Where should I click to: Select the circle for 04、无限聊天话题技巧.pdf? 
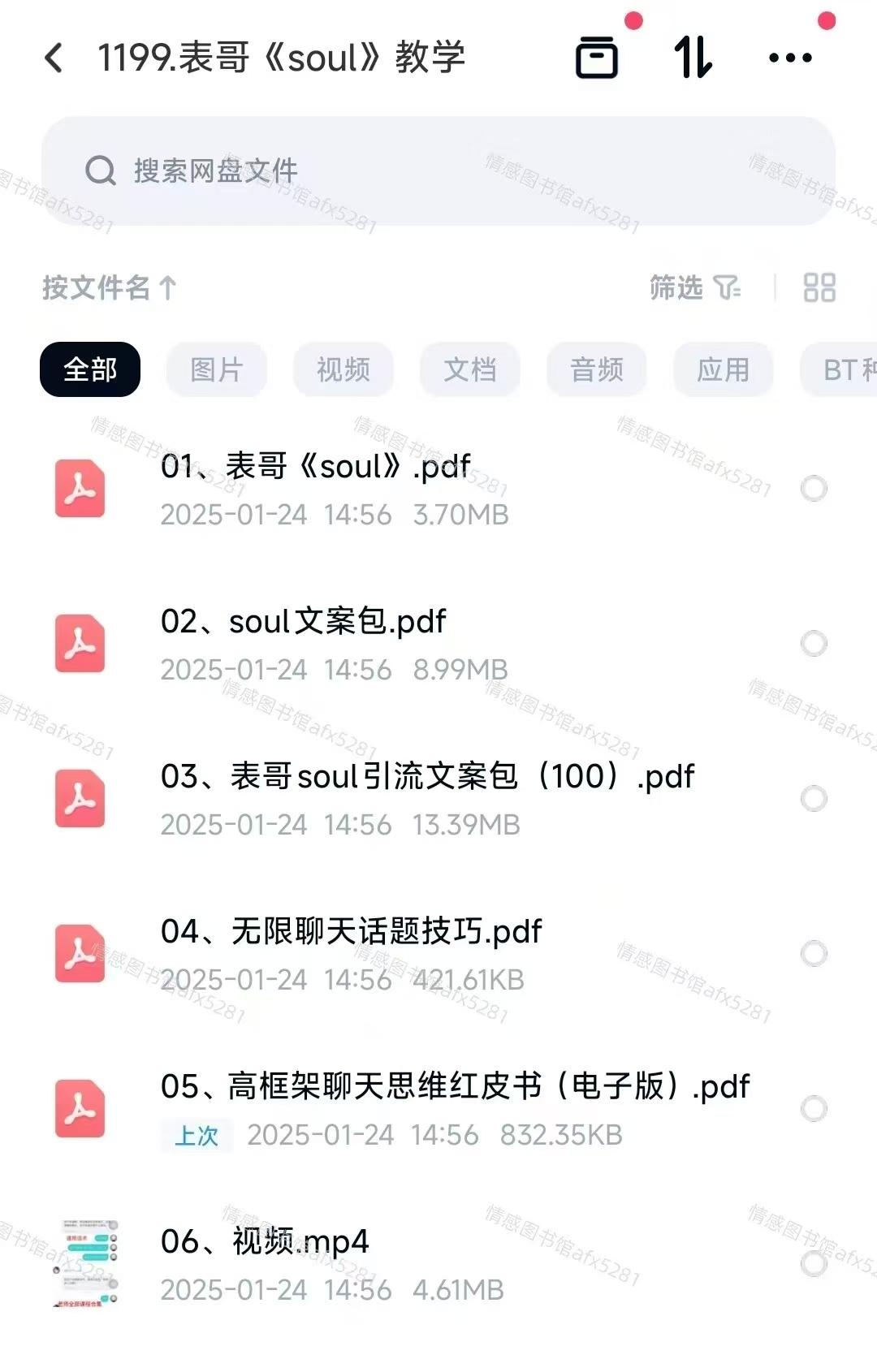(814, 954)
